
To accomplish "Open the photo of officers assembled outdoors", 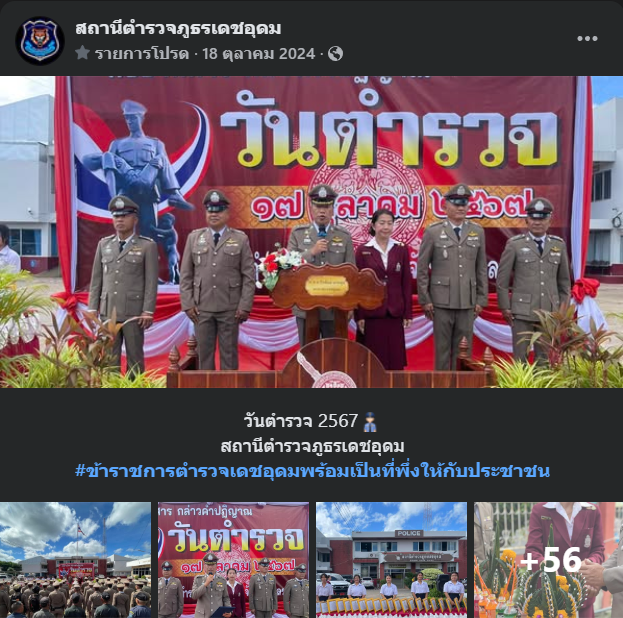I will point(75,559).
